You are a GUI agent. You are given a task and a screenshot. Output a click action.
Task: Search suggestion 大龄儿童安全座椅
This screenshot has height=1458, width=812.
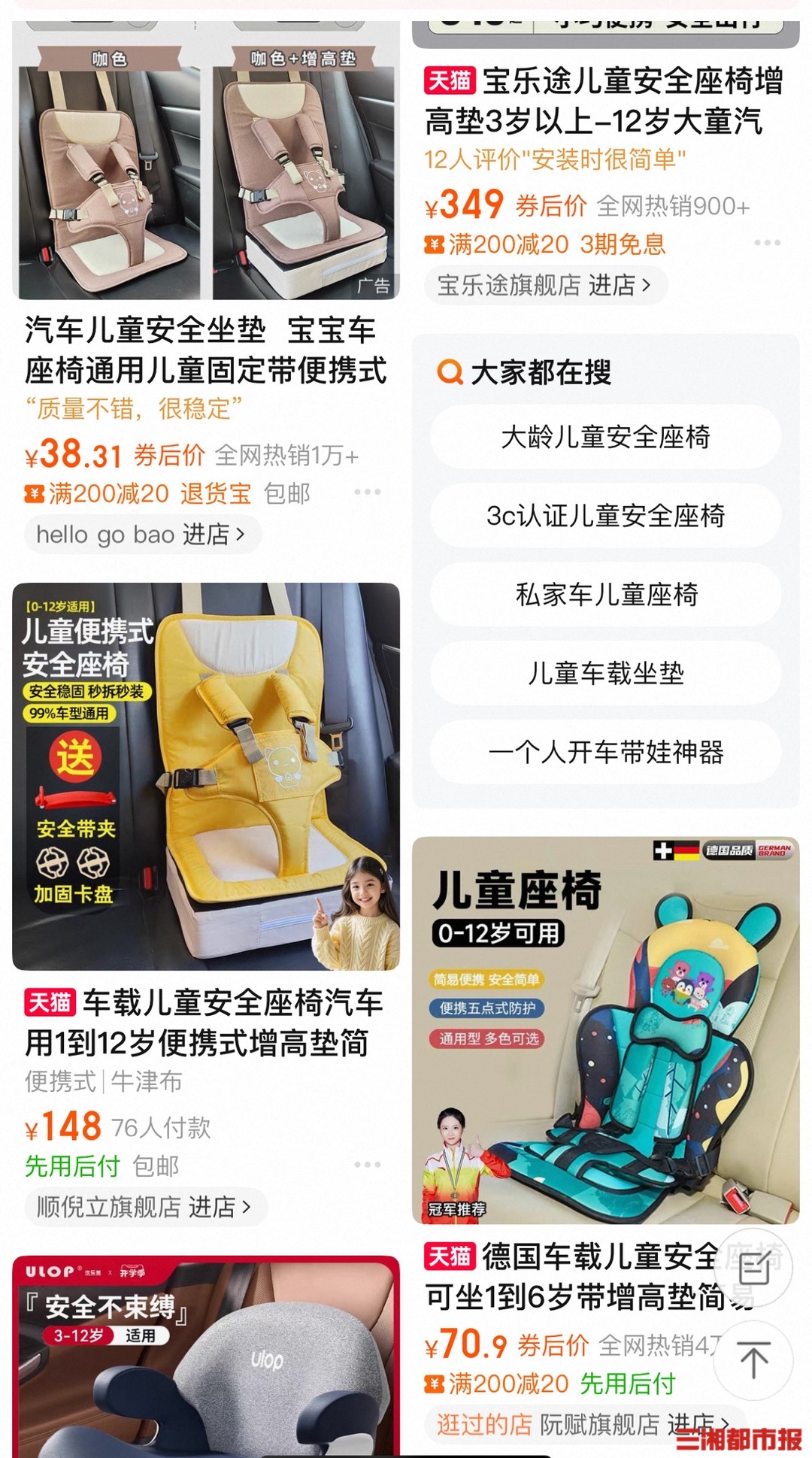[x=605, y=437]
